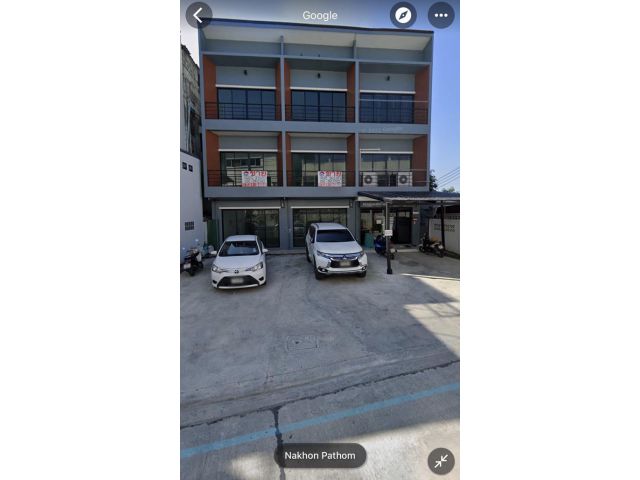Go back from Street View
This screenshot has width=640, height=480.
[x=198, y=15]
